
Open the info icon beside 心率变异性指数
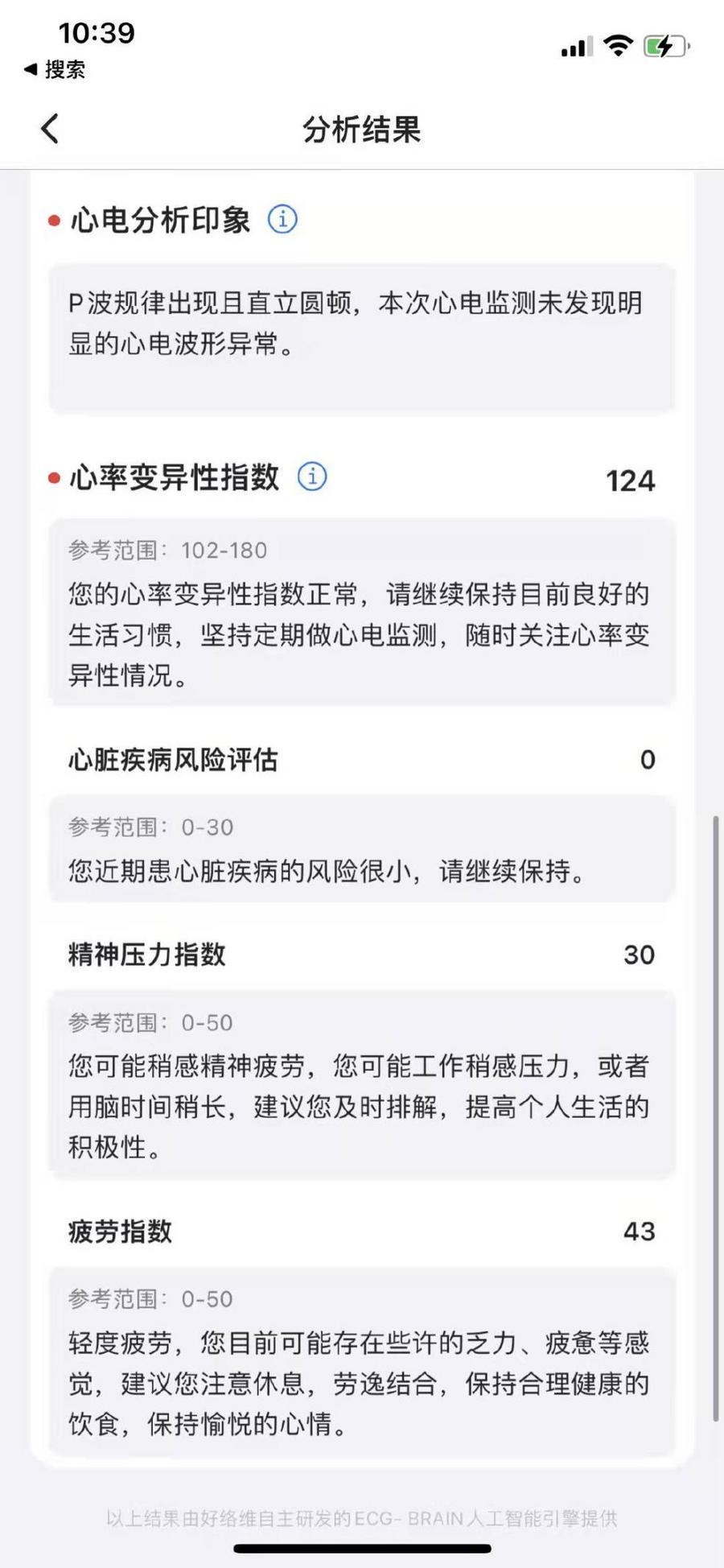point(312,477)
